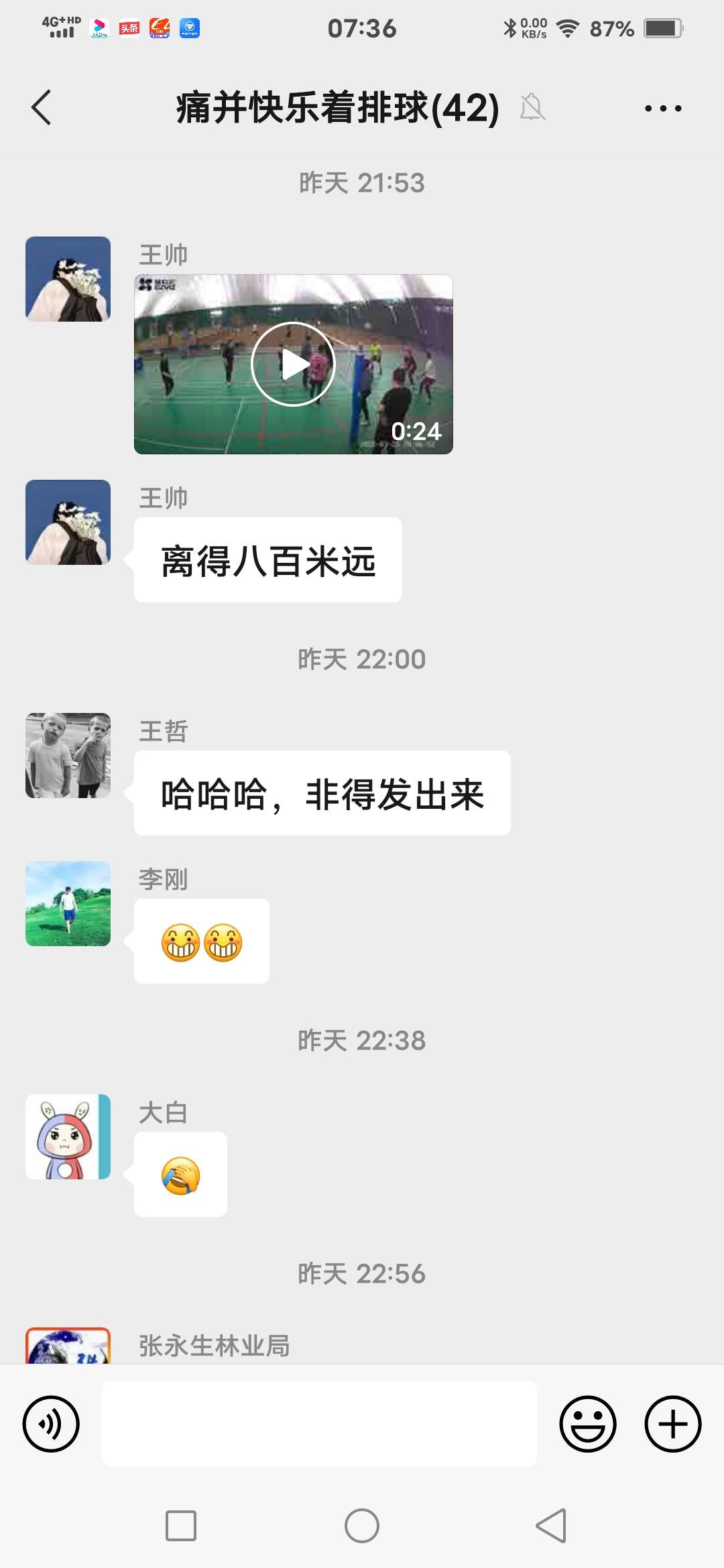The width and height of the screenshot is (724, 1568).
Task: Open 李刚's profile avatar
Action: (68, 903)
